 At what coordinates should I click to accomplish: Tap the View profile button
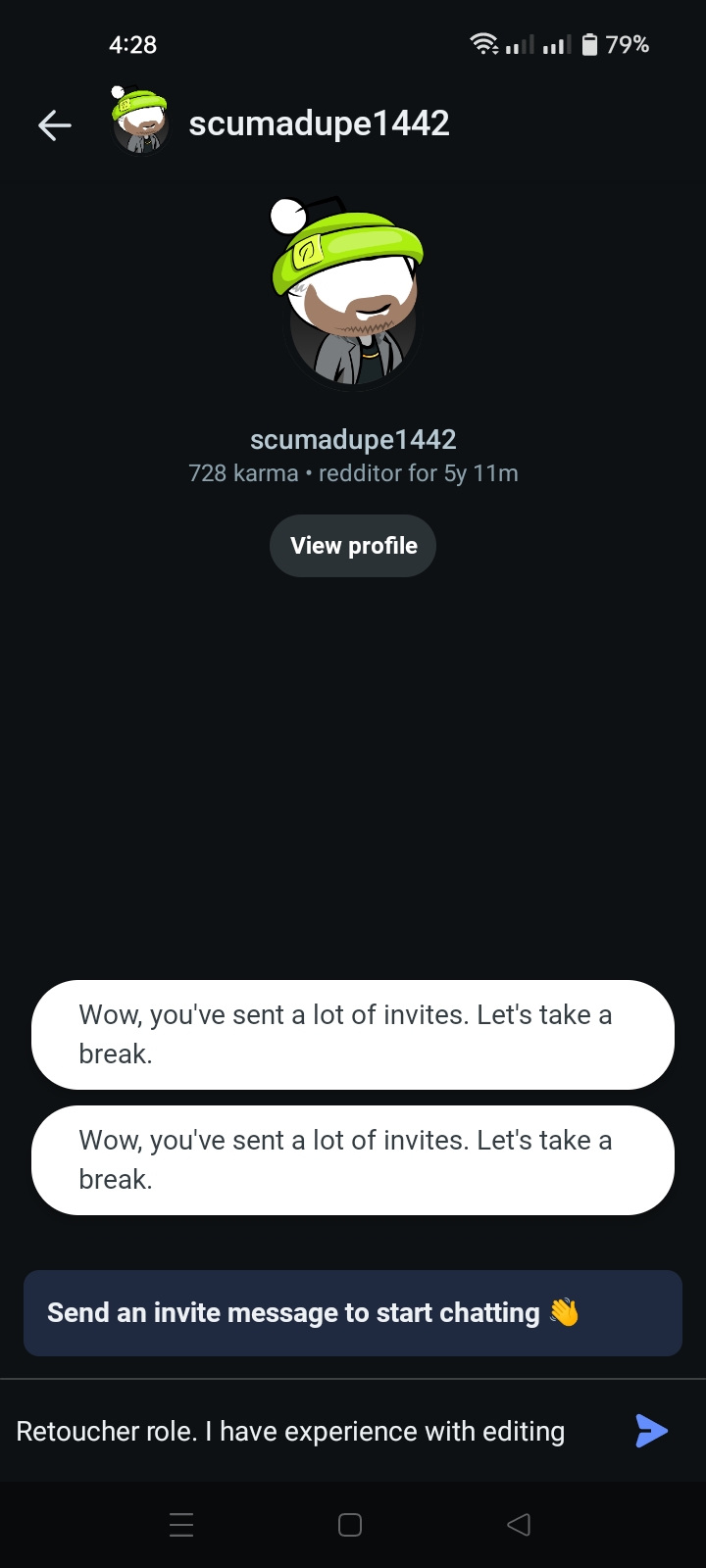(x=353, y=546)
